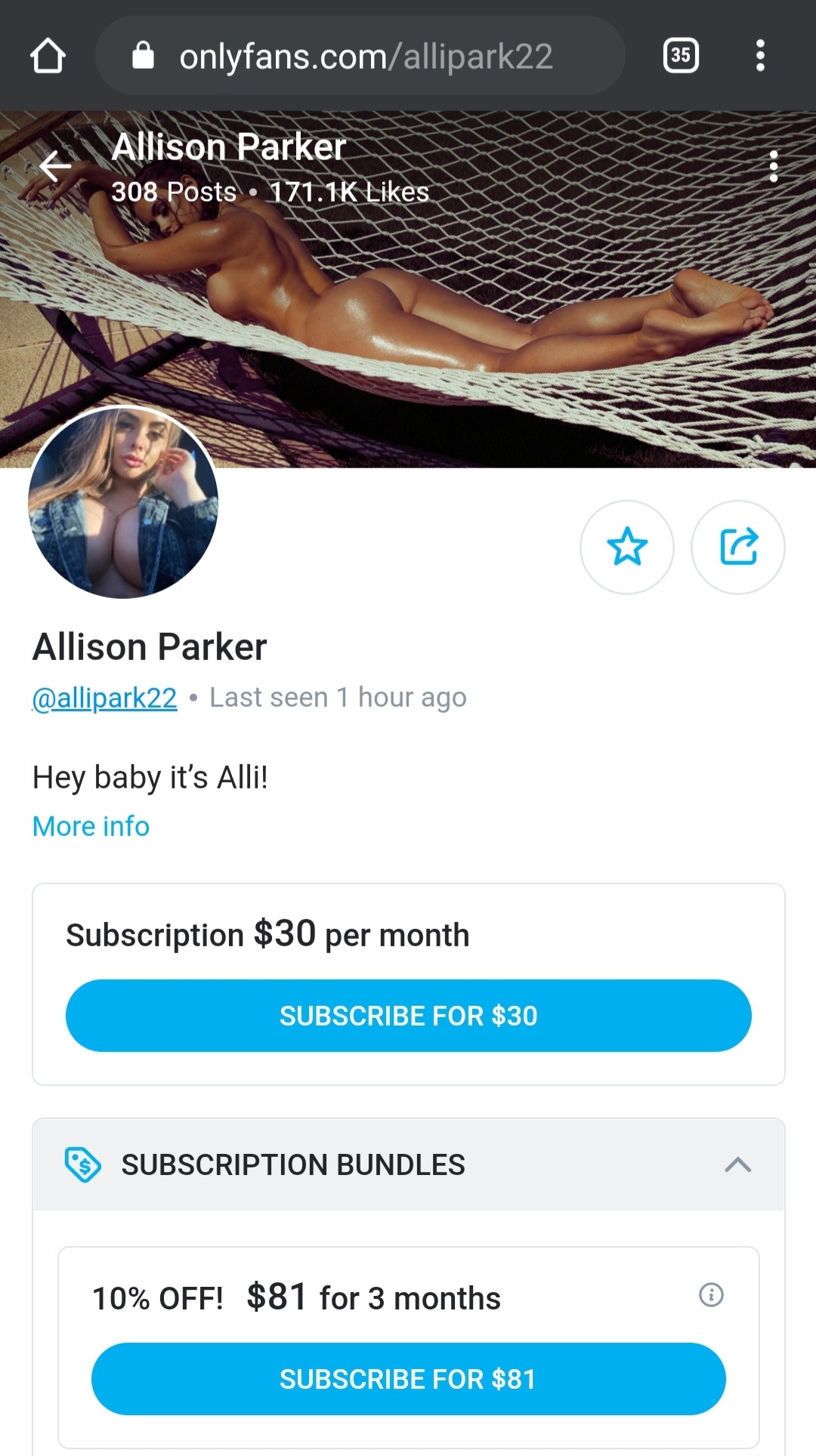Open browser home page
The width and height of the screenshot is (816, 1456).
(48, 56)
